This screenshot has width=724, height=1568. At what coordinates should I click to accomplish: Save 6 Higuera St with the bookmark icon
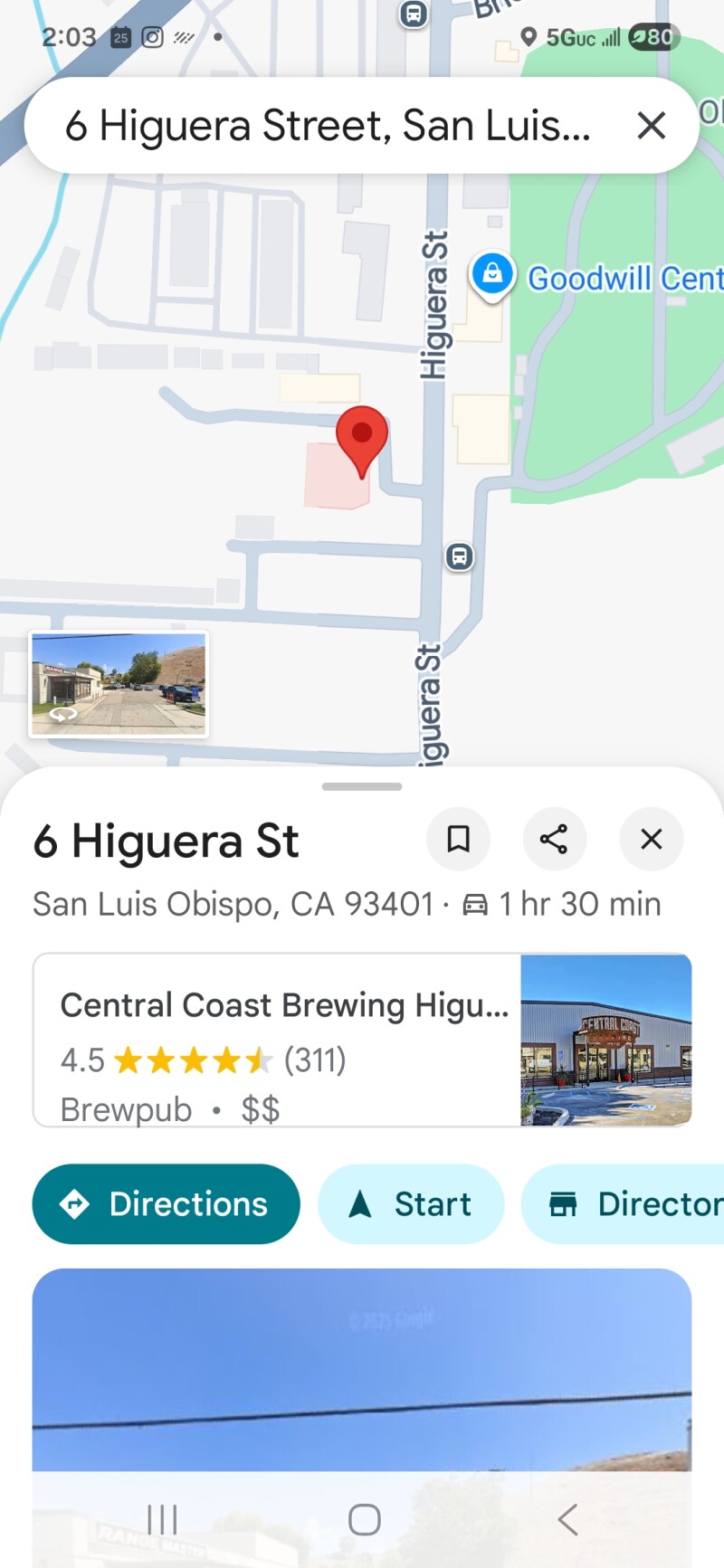(x=459, y=839)
